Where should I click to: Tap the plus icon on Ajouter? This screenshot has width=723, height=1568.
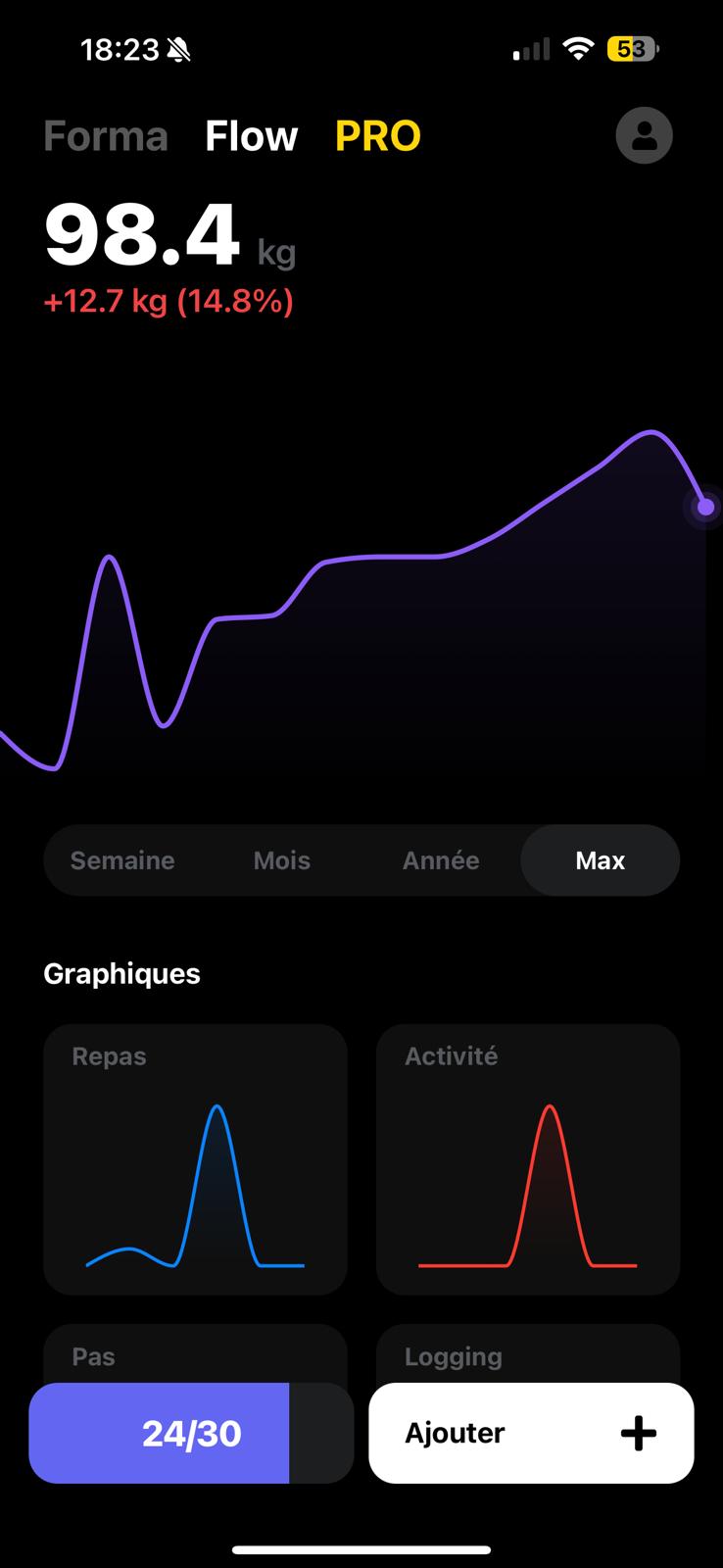pos(638,1433)
